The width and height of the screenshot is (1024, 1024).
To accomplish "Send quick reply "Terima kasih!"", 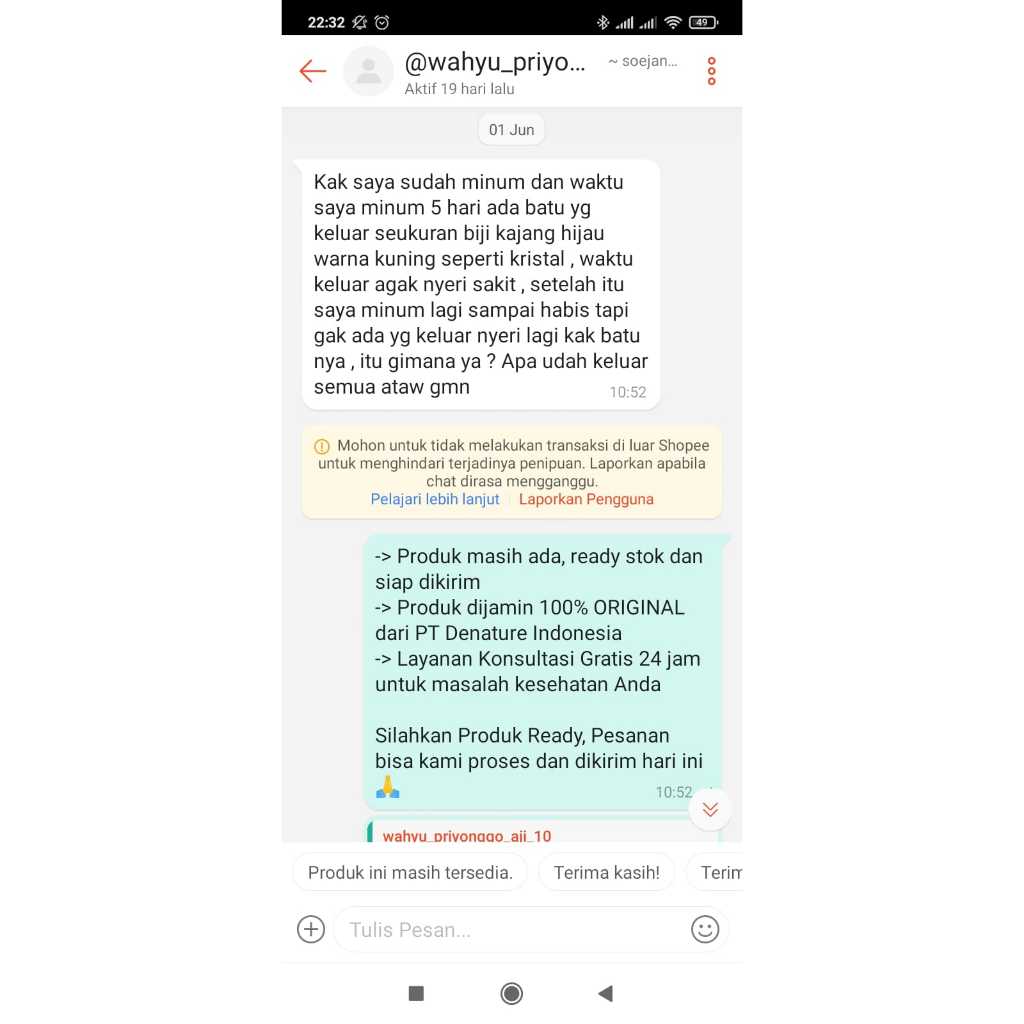I will pos(606,872).
